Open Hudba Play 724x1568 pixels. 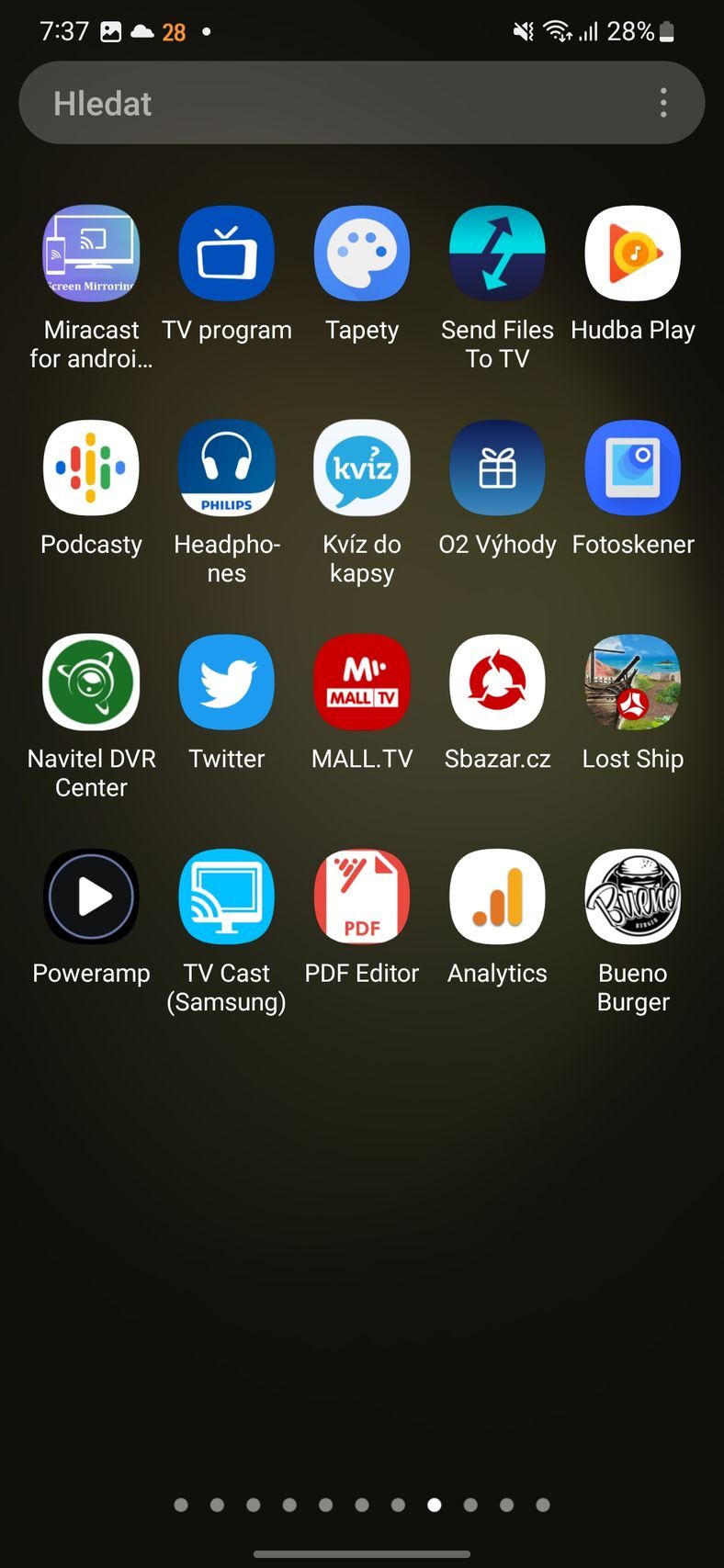[x=632, y=254]
